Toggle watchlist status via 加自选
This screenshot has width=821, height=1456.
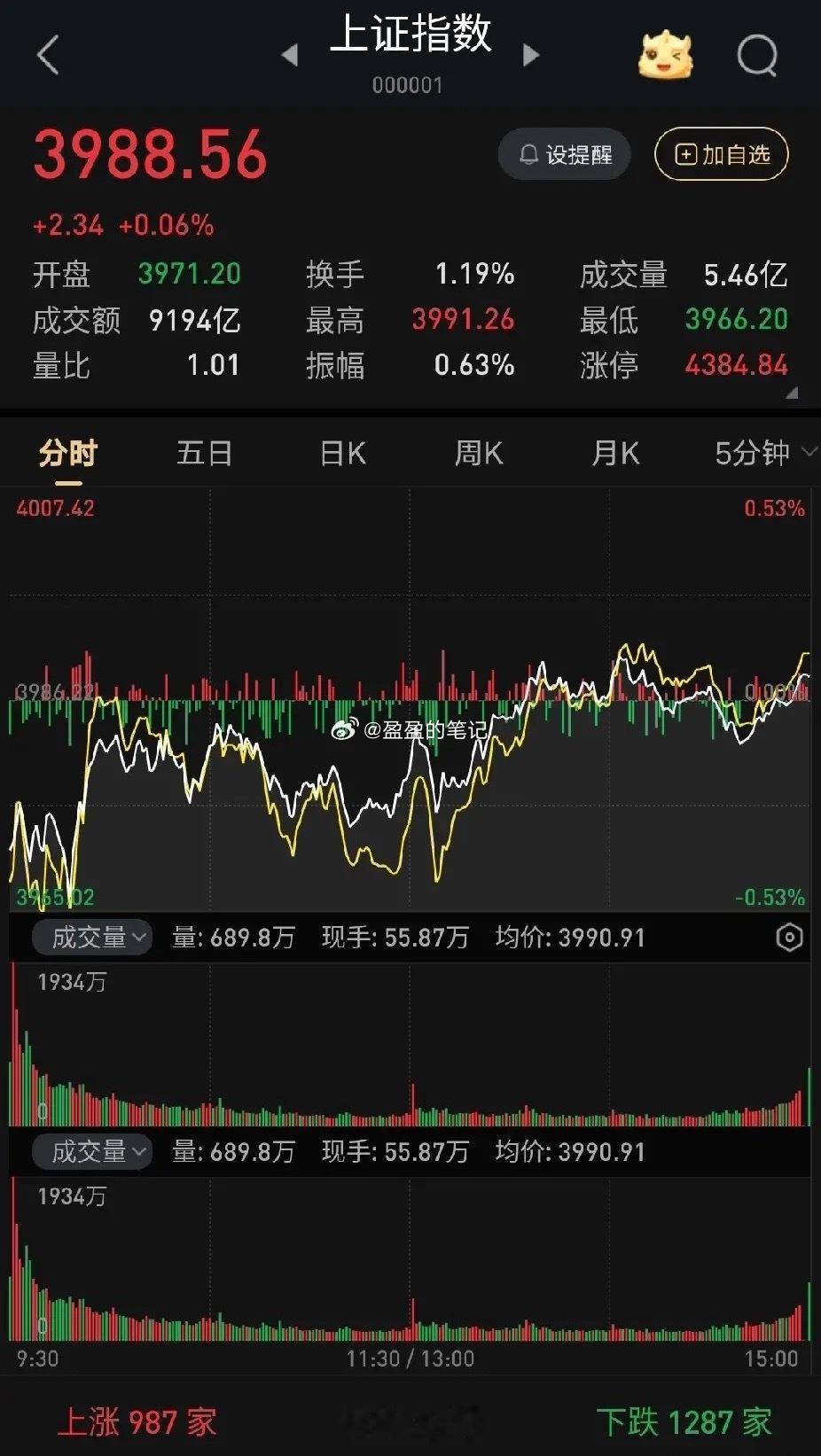pos(721,152)
